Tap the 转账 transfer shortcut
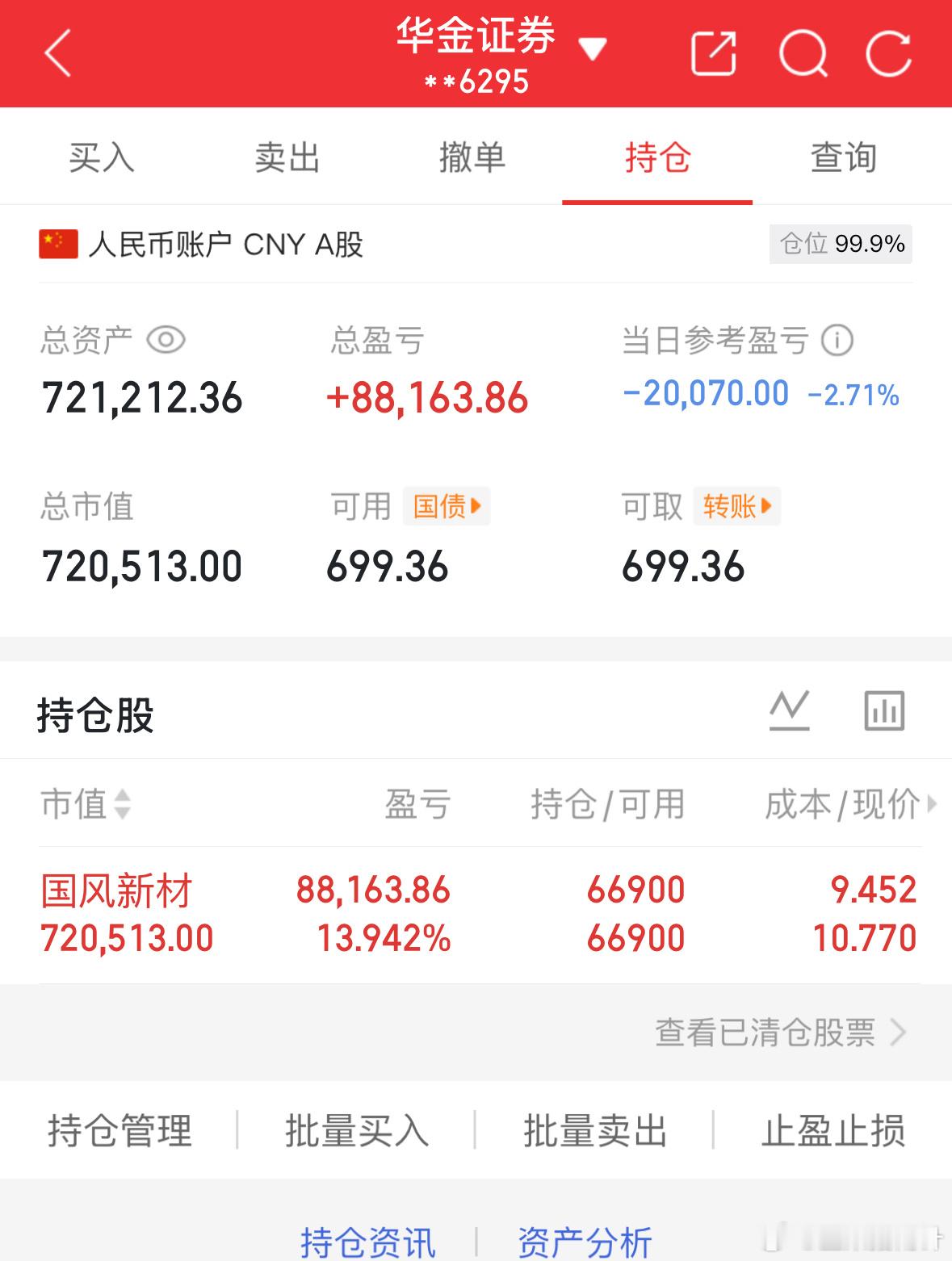Viewport: 952px width, 1261px height. [x=735, y=506]
